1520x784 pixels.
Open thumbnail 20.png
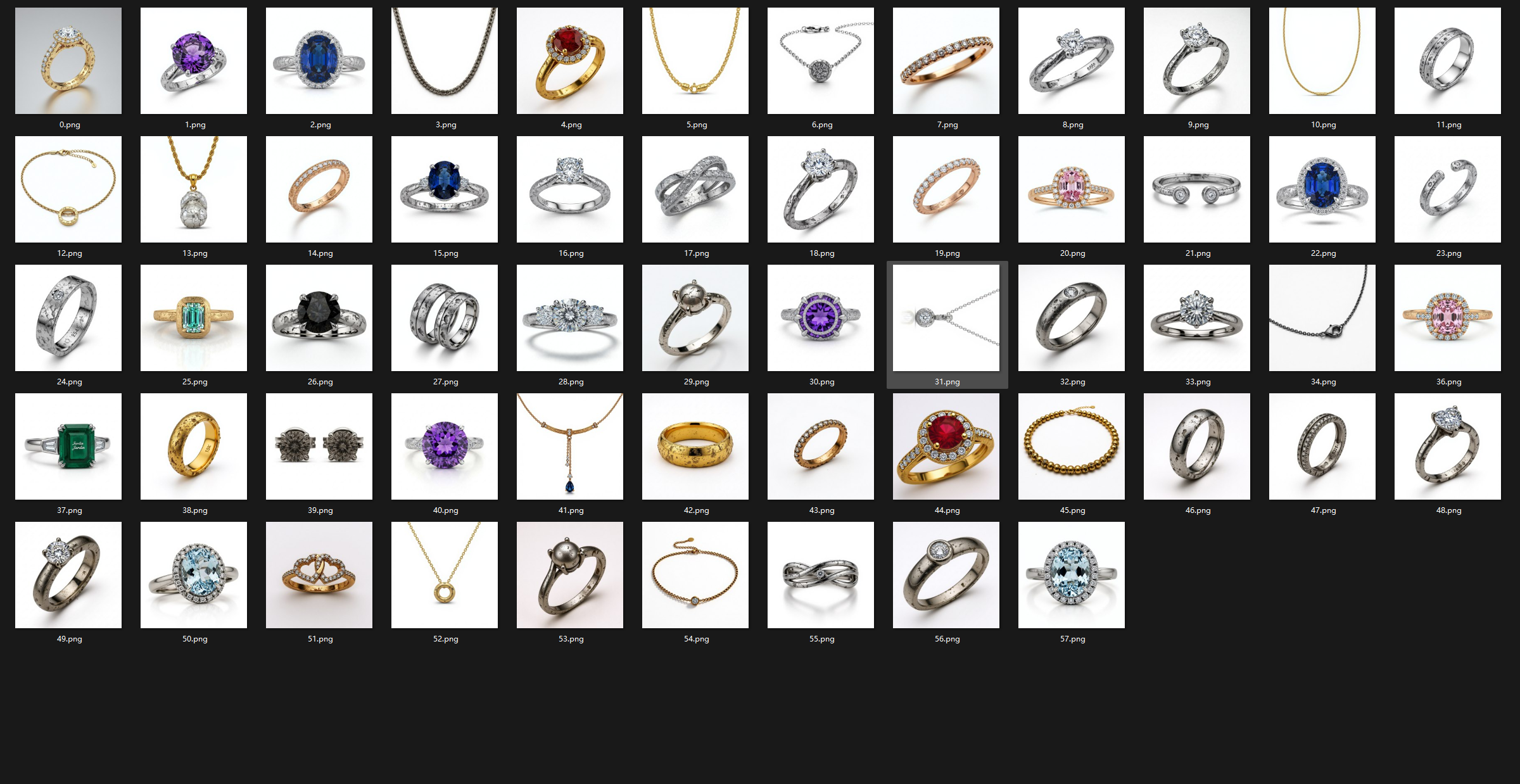pos(1072,189)
